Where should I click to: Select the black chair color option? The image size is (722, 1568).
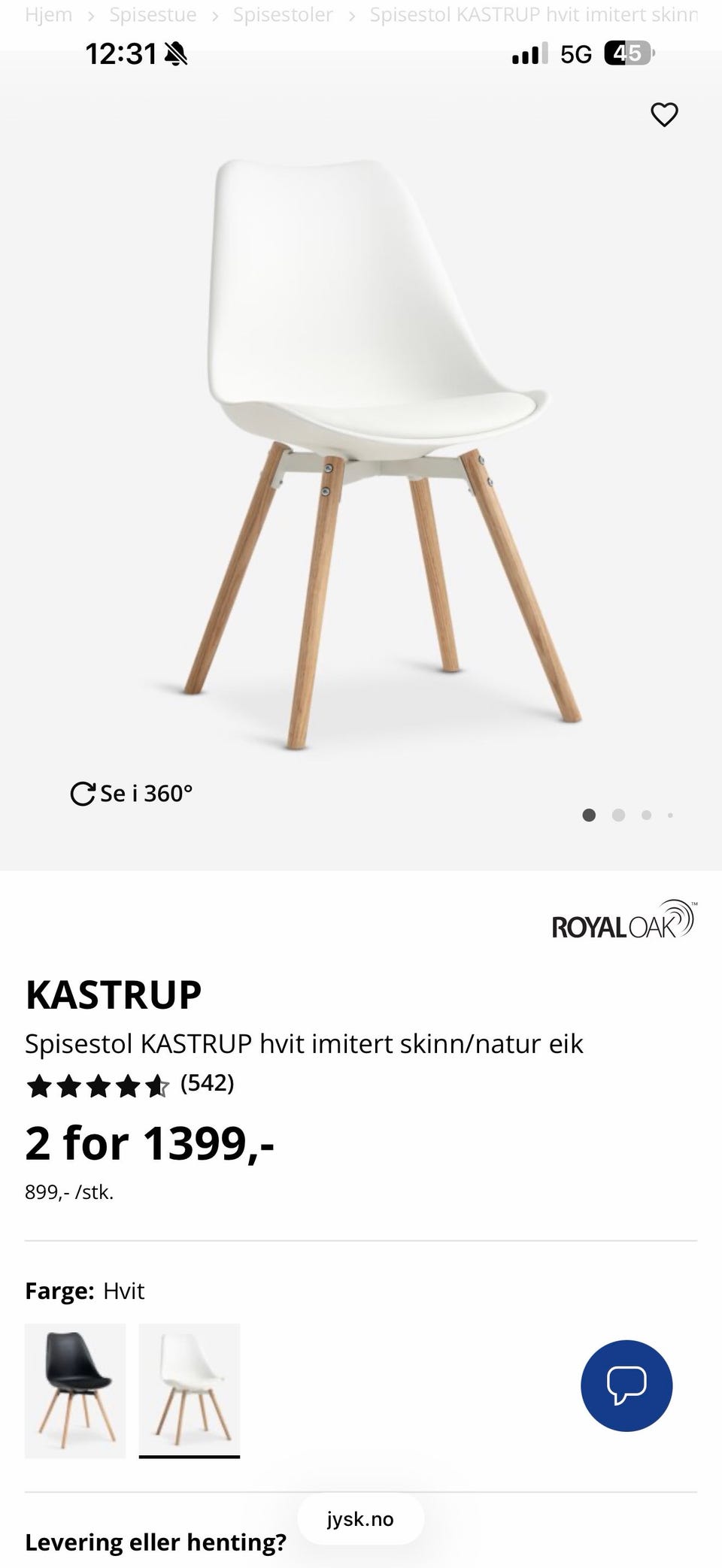tap(75, 1391)
